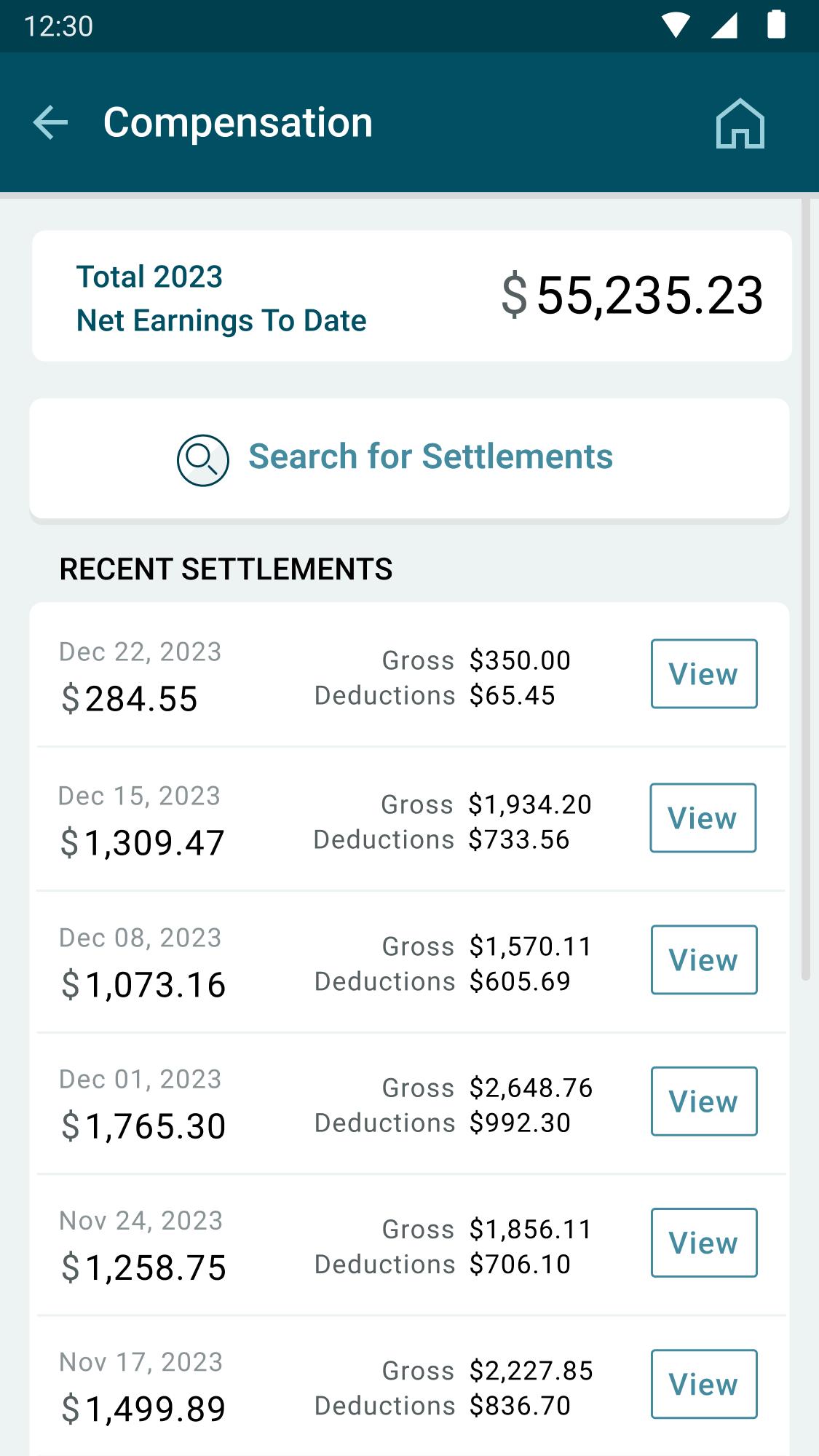The width and height of the screenshot is (819, 1456).
Task: View the Dec 22, 2023 settlement
Action: (704, 674)
